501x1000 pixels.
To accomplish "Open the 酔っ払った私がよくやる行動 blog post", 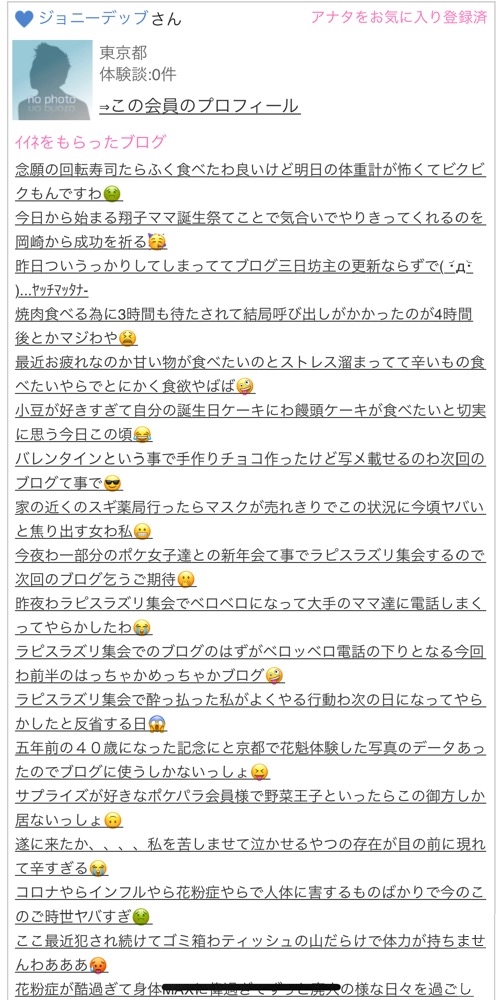I will coord(250,714).
